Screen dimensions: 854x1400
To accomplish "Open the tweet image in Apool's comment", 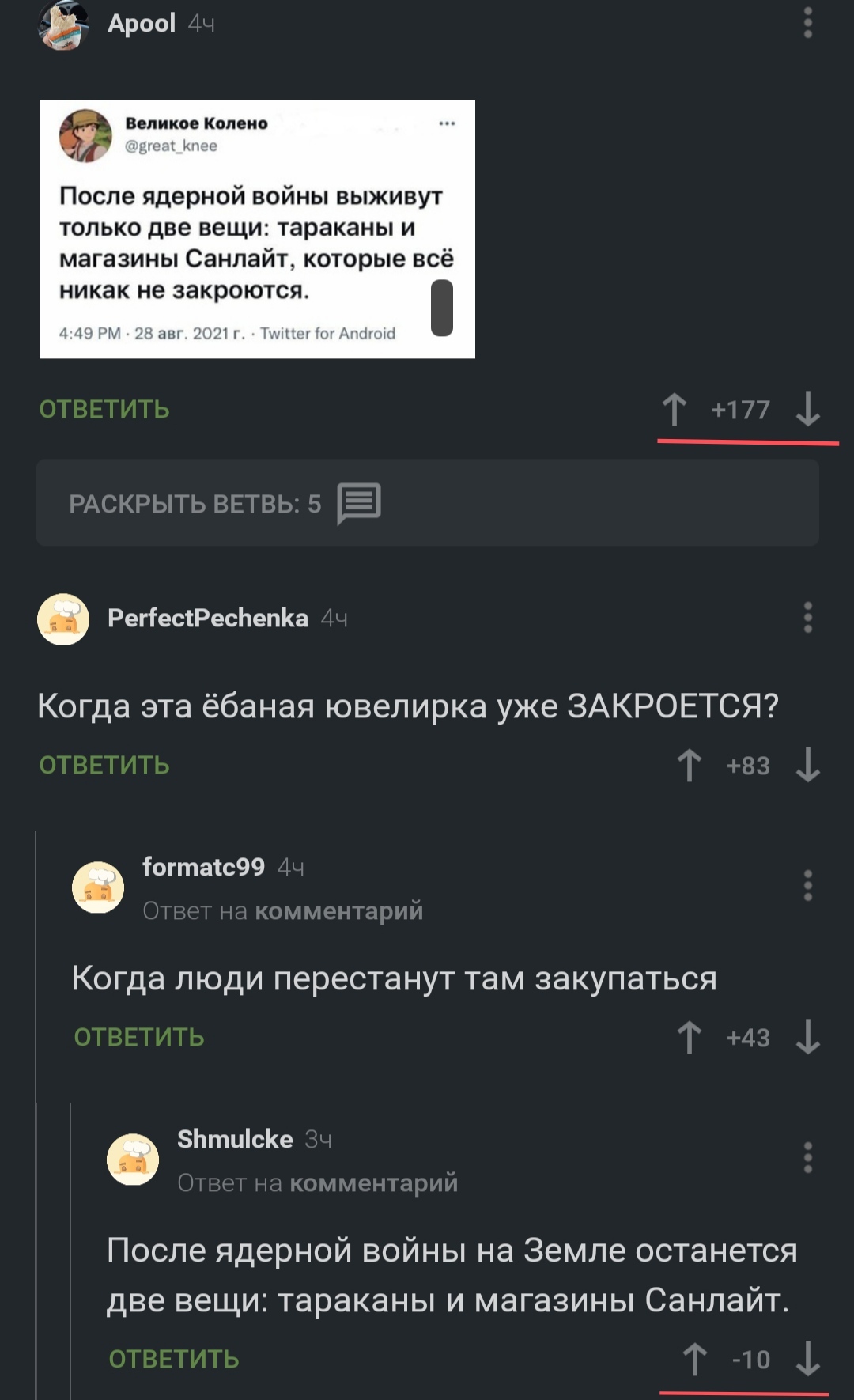I will pyautogui.click(x=257, y=229).
